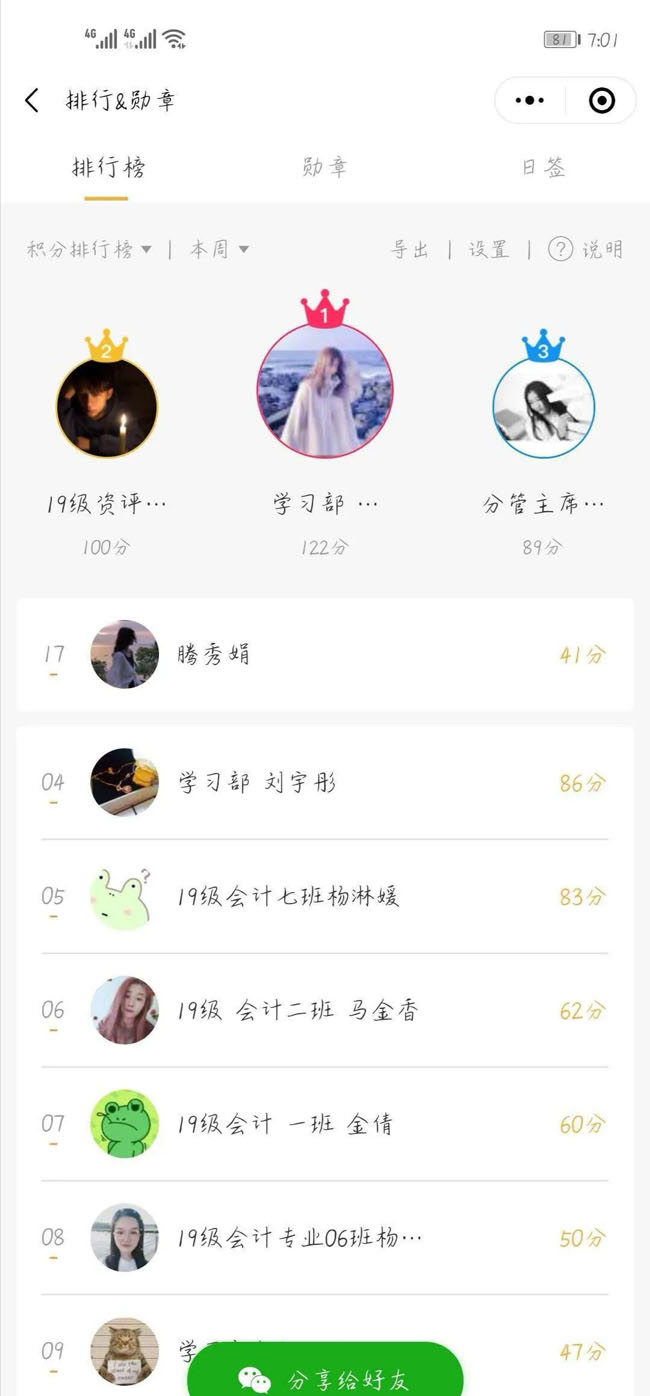Tap 导出 to export the ranking
This screenshot has width=650, height=1396.
coord(409,249)
